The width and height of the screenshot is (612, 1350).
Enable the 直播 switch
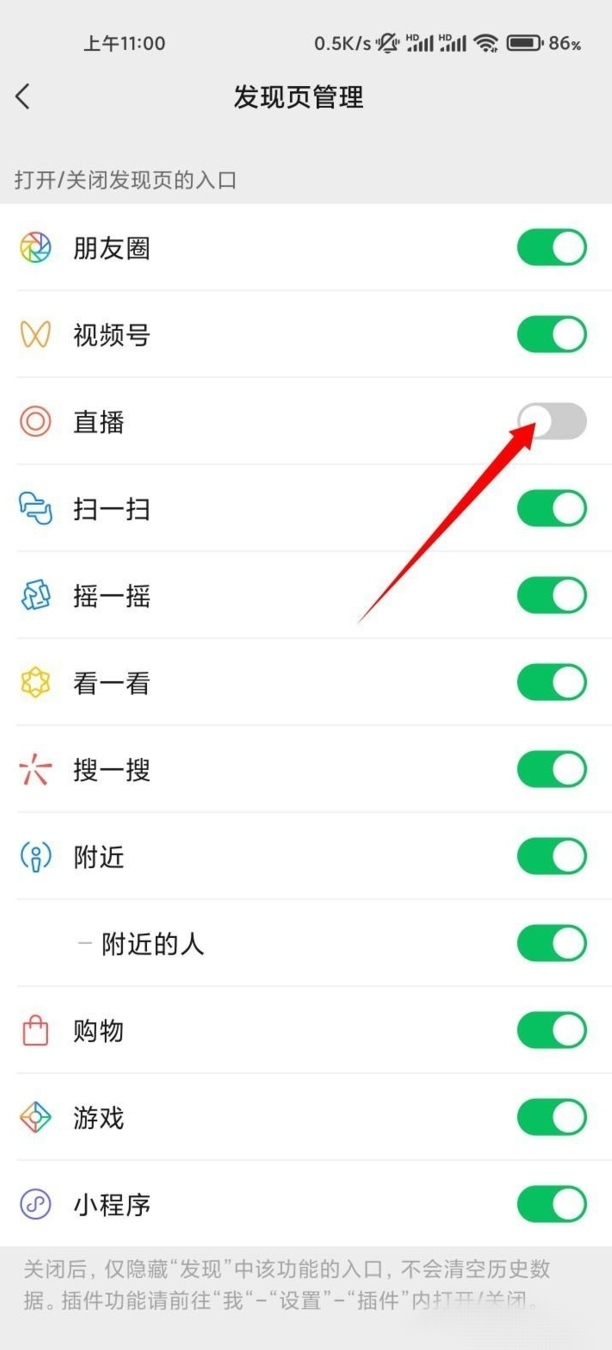tap(551, 422)
